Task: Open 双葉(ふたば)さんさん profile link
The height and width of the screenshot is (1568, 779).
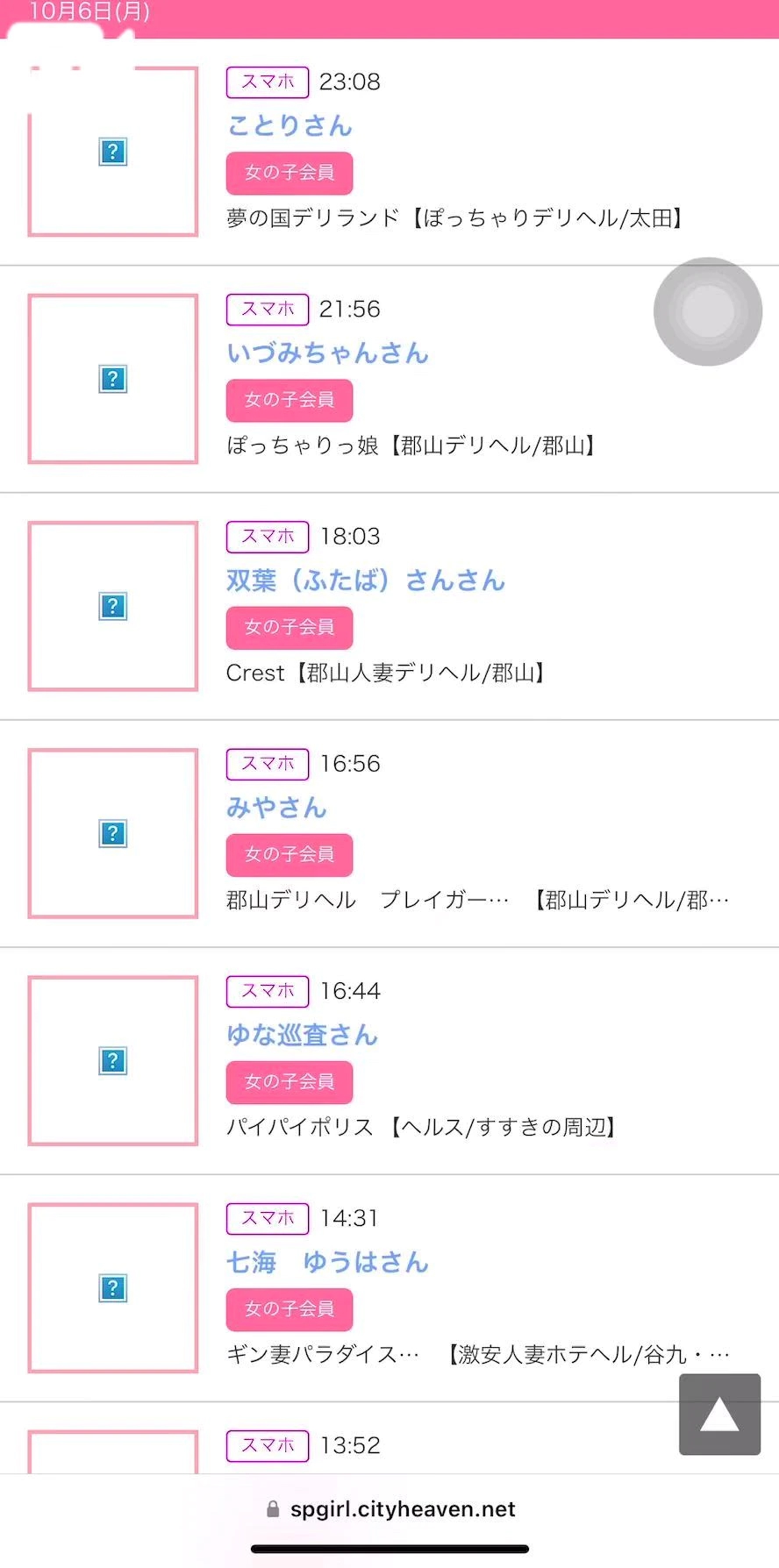Action: click(x=365, y=581)
